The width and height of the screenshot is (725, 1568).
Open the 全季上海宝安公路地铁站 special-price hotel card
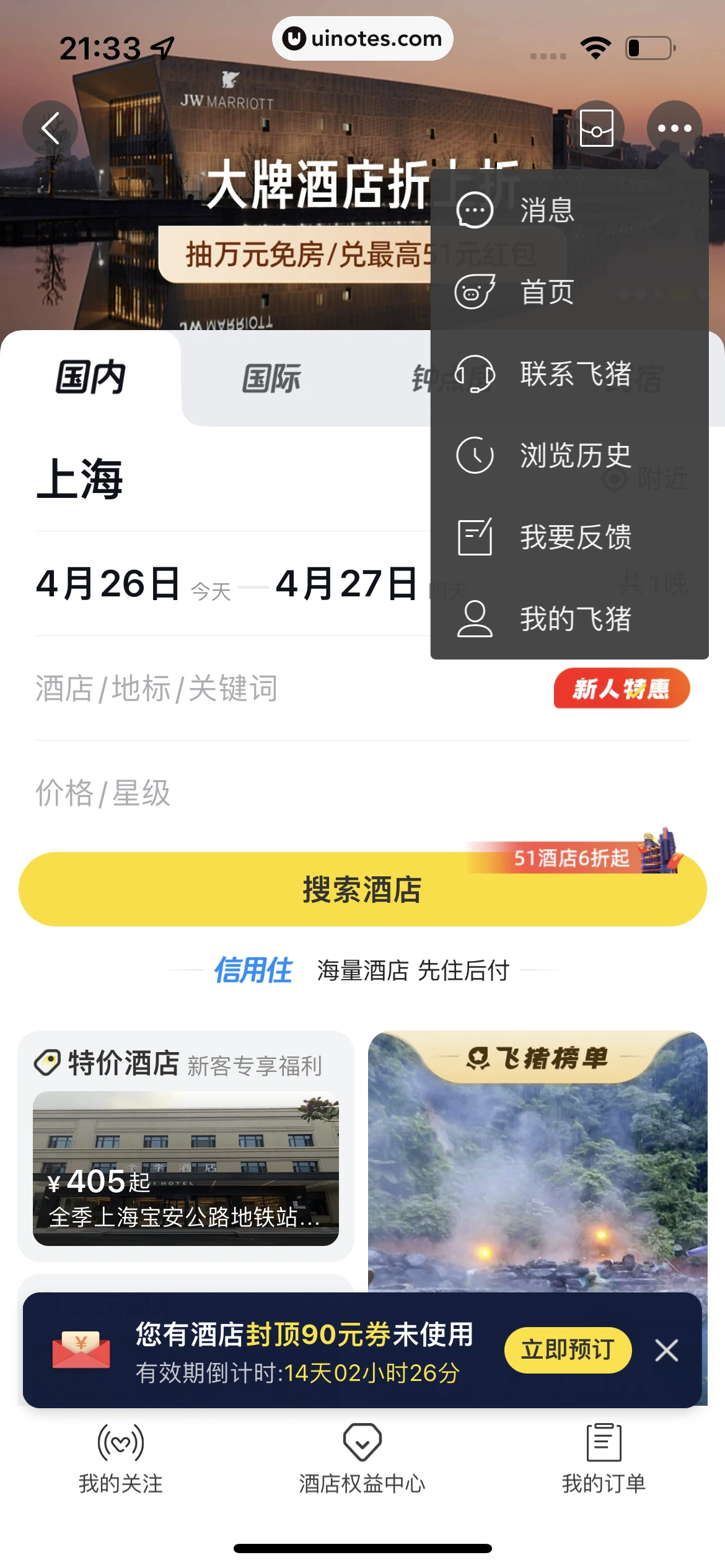click(185, 1168)
